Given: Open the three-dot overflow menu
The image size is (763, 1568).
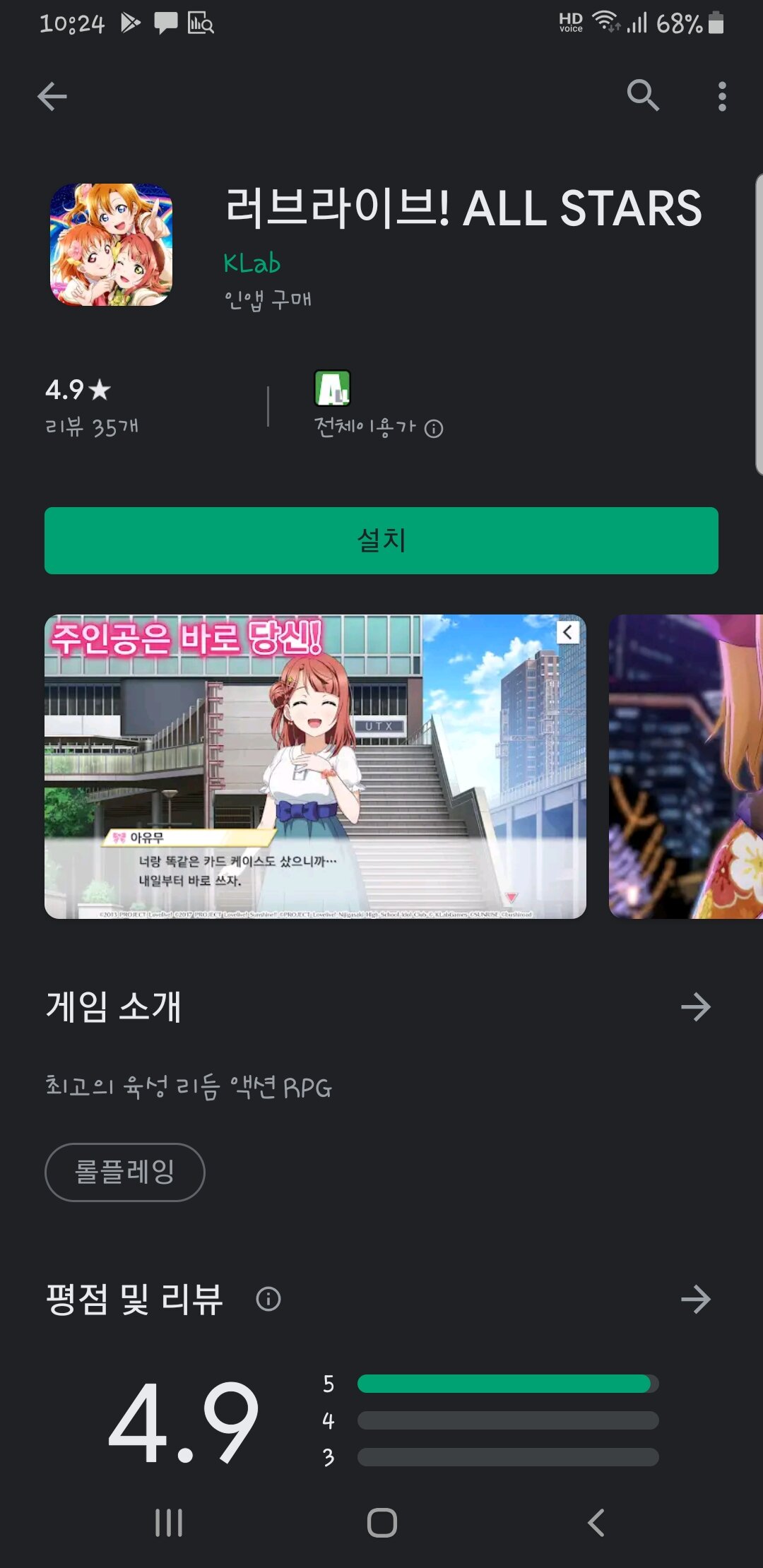Looking at the screenshot, I should [x=721, y=96].
